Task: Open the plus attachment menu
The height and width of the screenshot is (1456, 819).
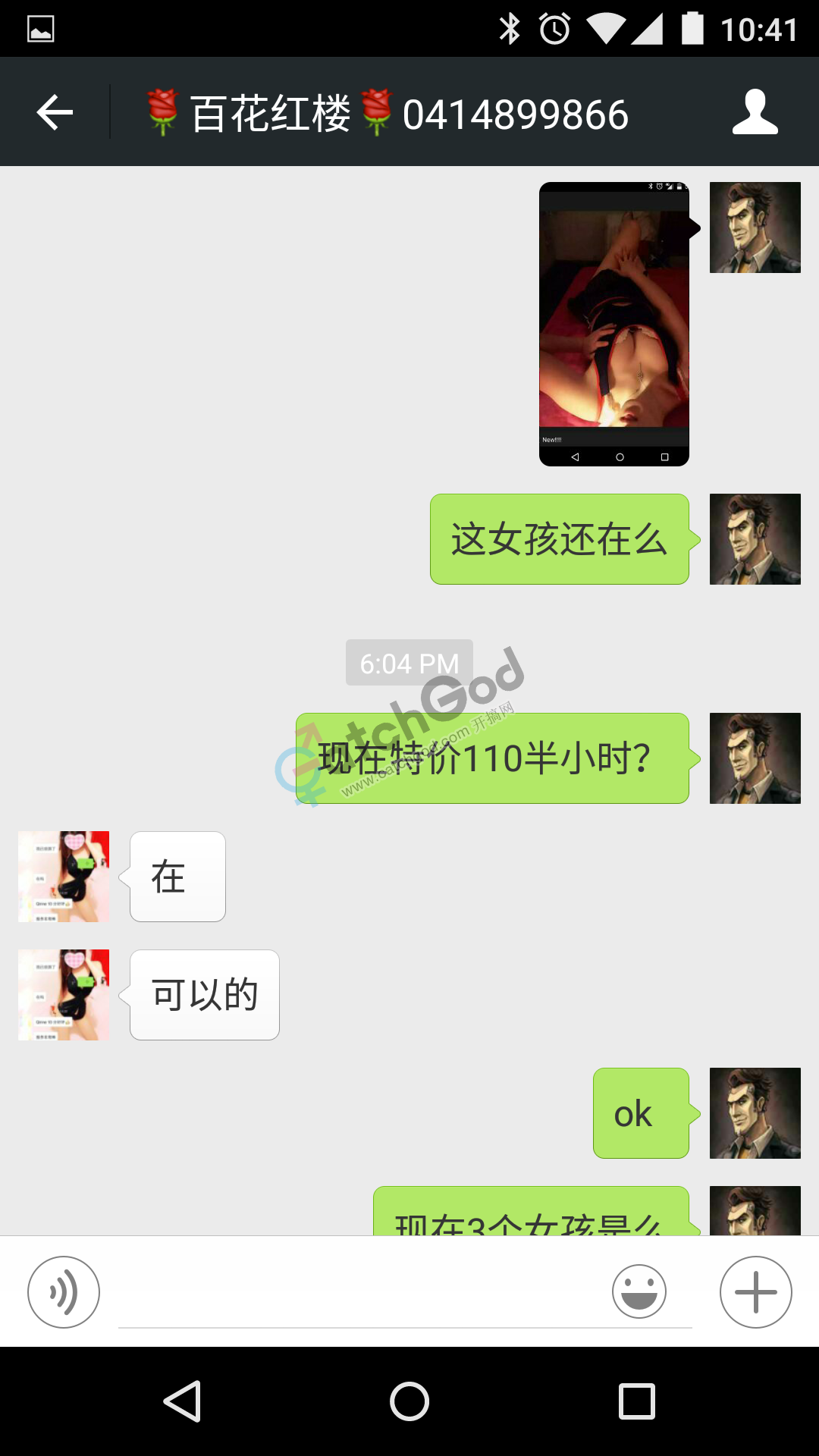Action: tap(755, 1291)
